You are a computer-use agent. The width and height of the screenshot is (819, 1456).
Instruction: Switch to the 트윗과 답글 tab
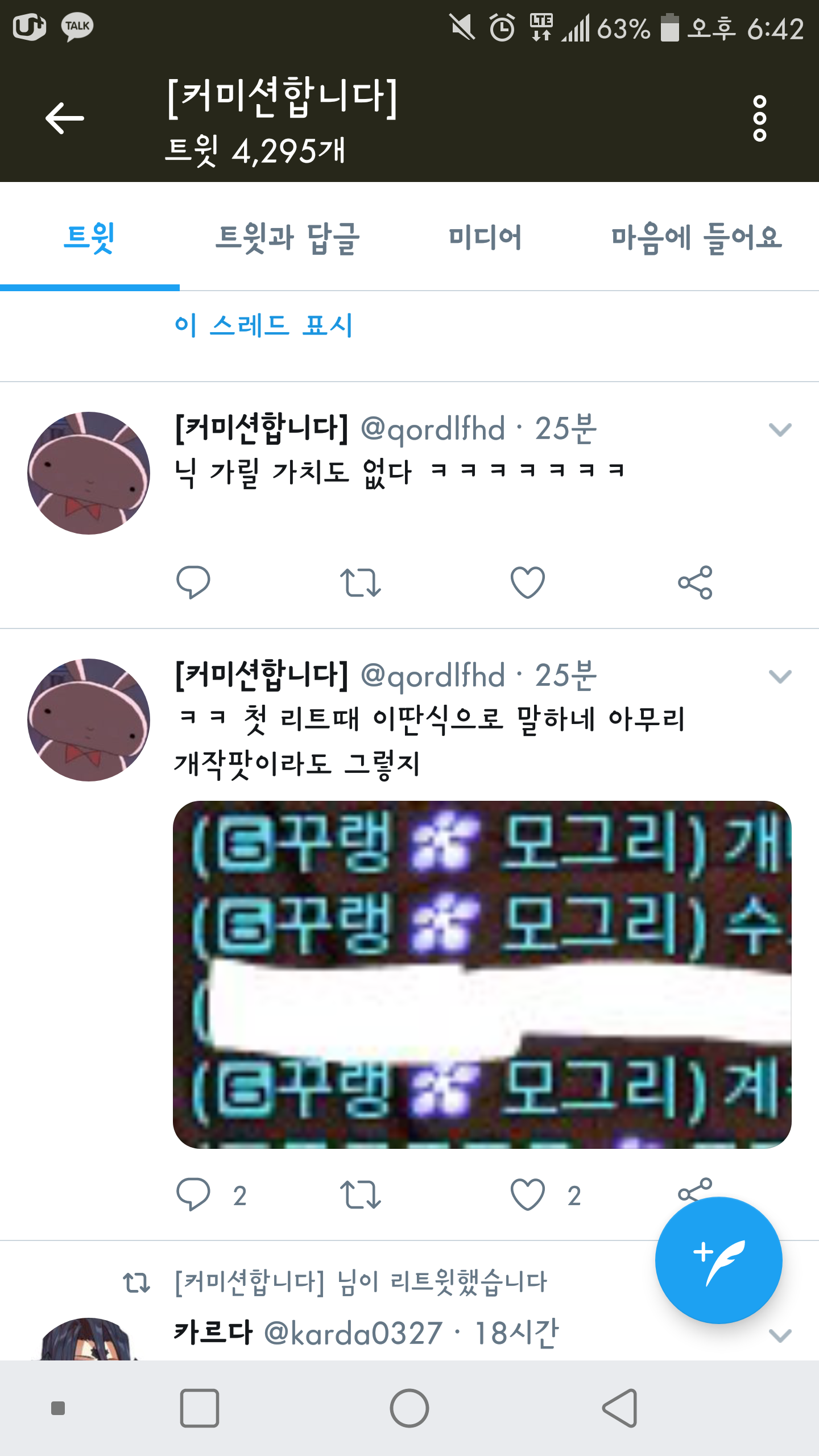tap(287, 238)
